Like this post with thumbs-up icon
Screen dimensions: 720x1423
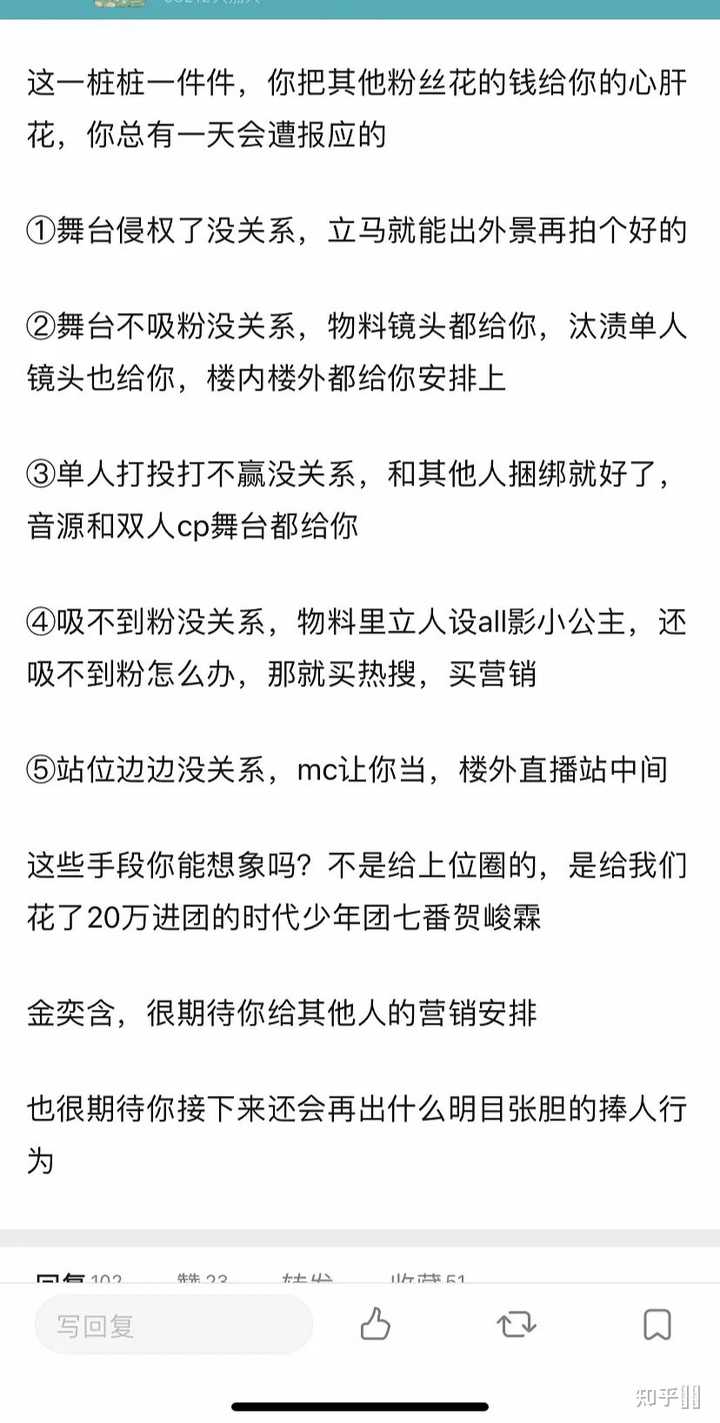tap(375, 1325)
